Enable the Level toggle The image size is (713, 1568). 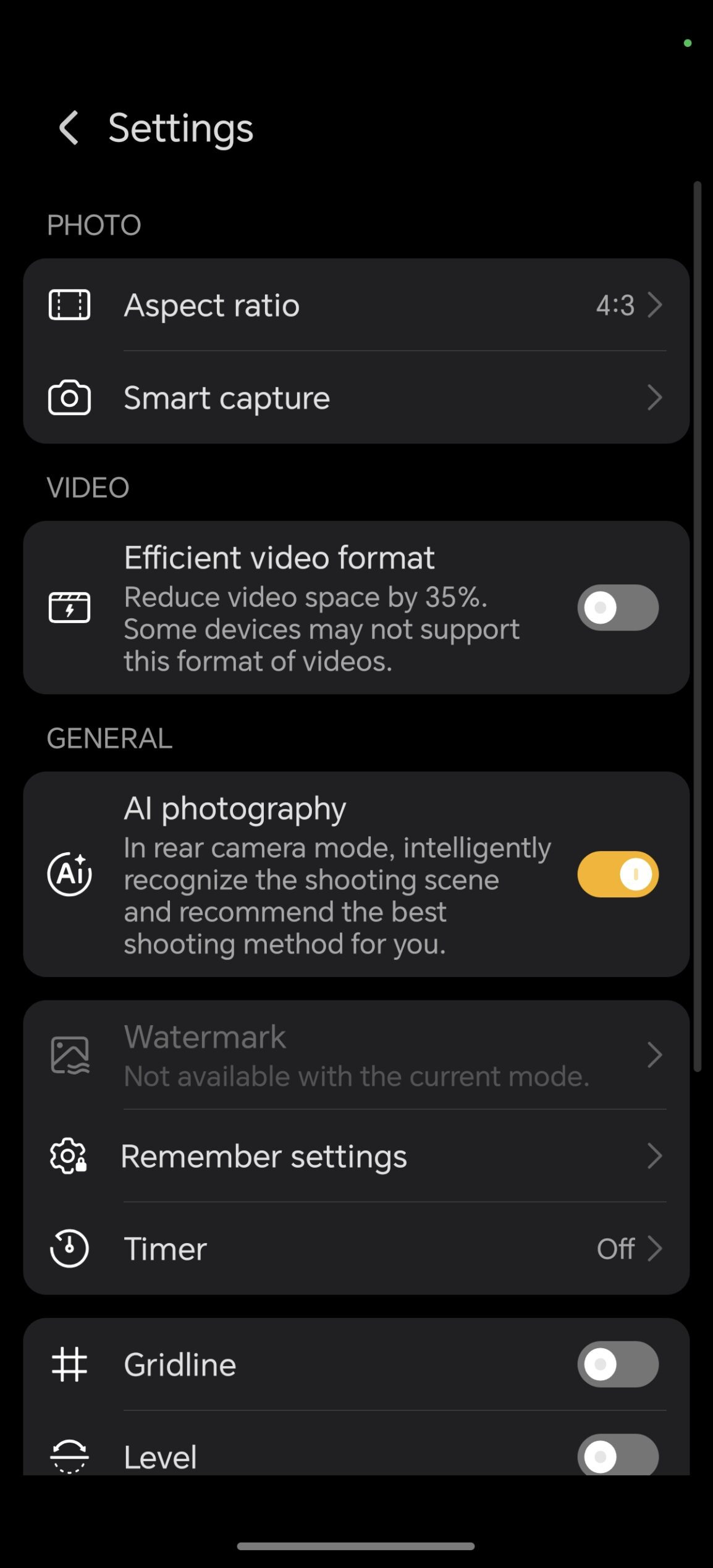(x=617, y=1455)
